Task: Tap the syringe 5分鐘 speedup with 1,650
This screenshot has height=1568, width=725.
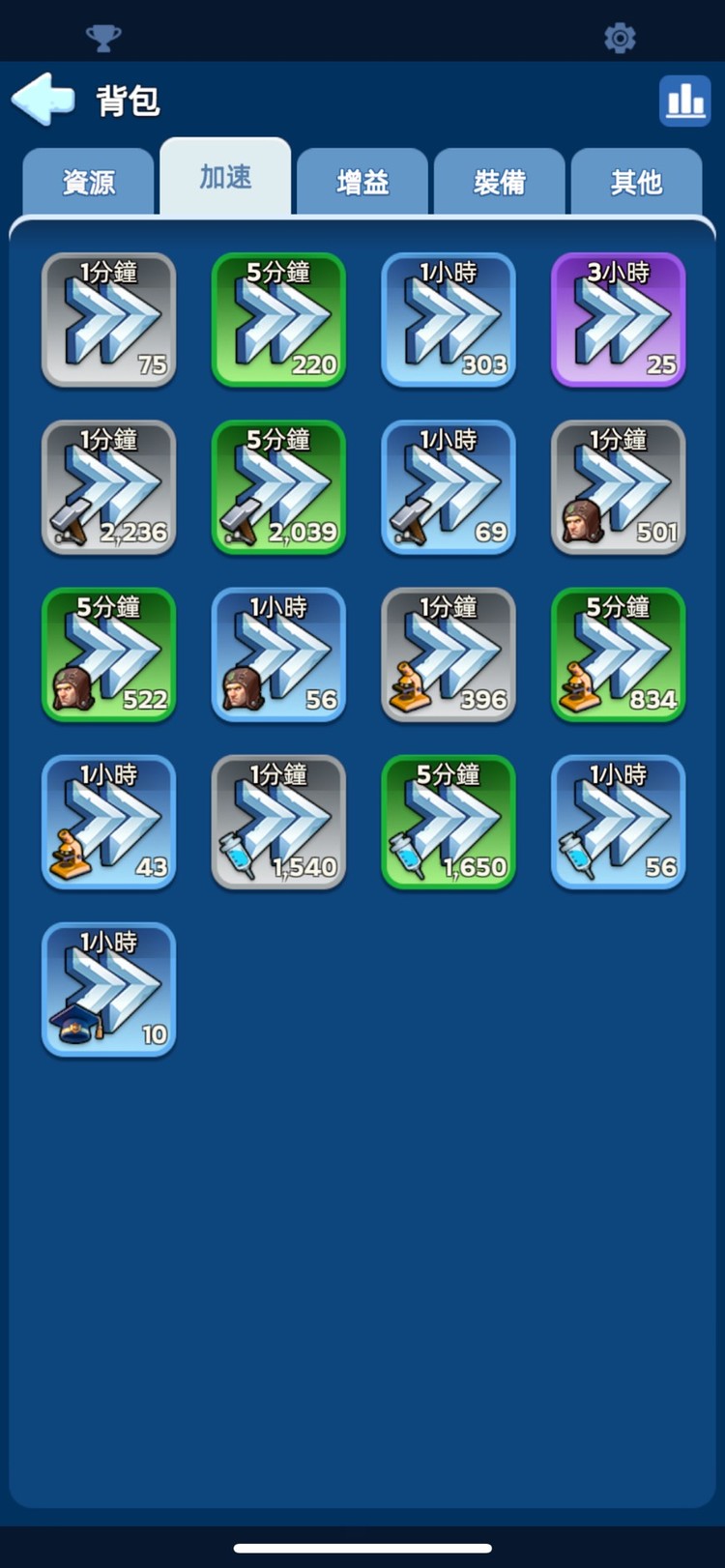Action: click(449, 822)
